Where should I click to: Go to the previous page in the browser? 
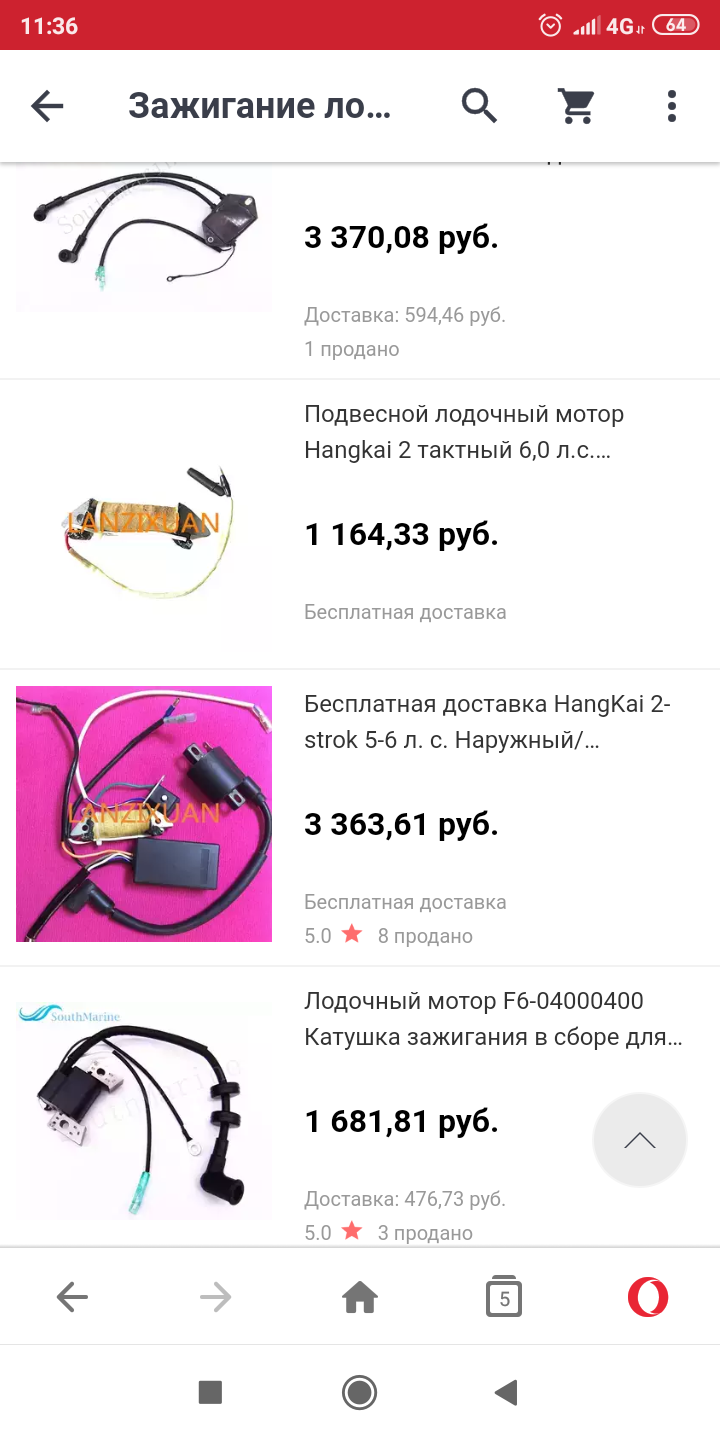[x=72, y=1298]
